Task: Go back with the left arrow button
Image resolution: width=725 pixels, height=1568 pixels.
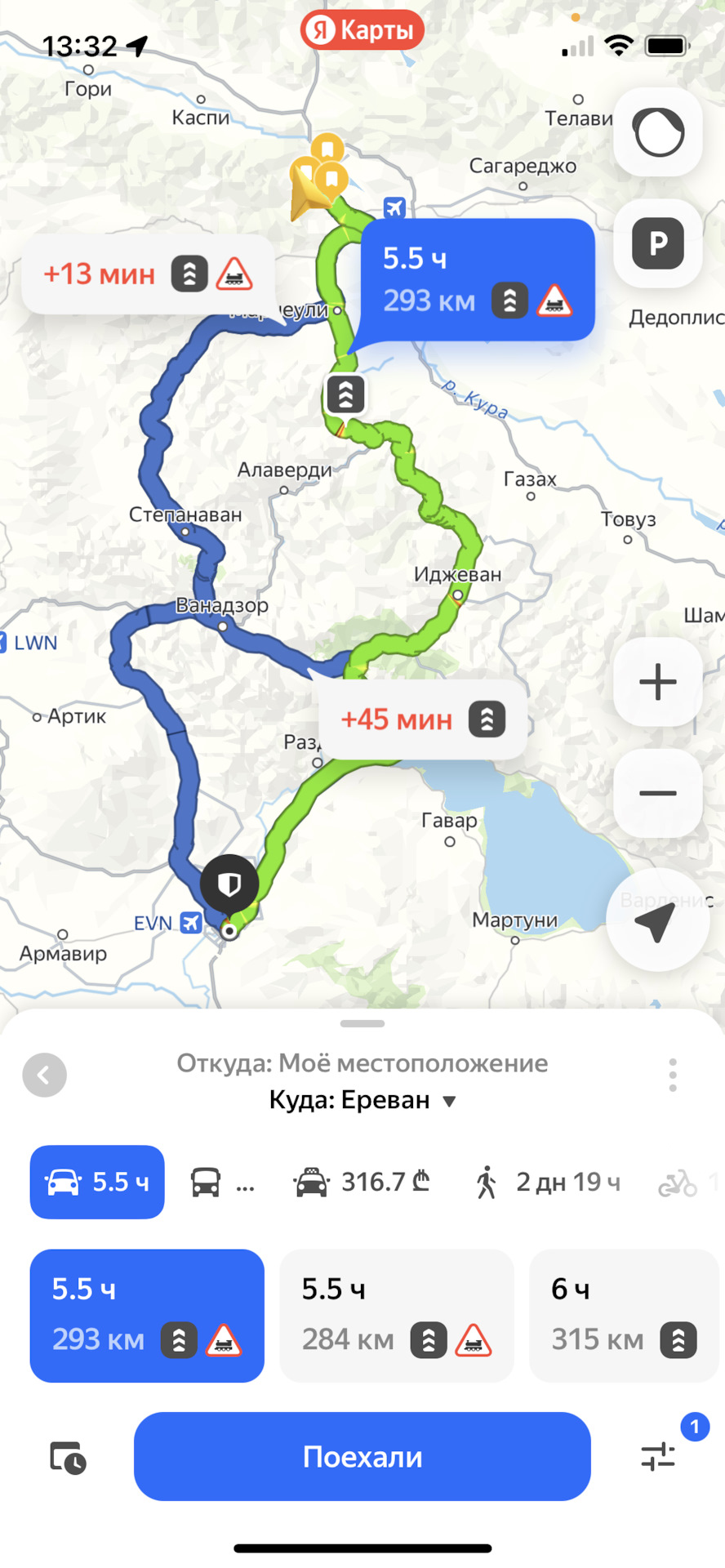Action: [x=45, y=1075]
